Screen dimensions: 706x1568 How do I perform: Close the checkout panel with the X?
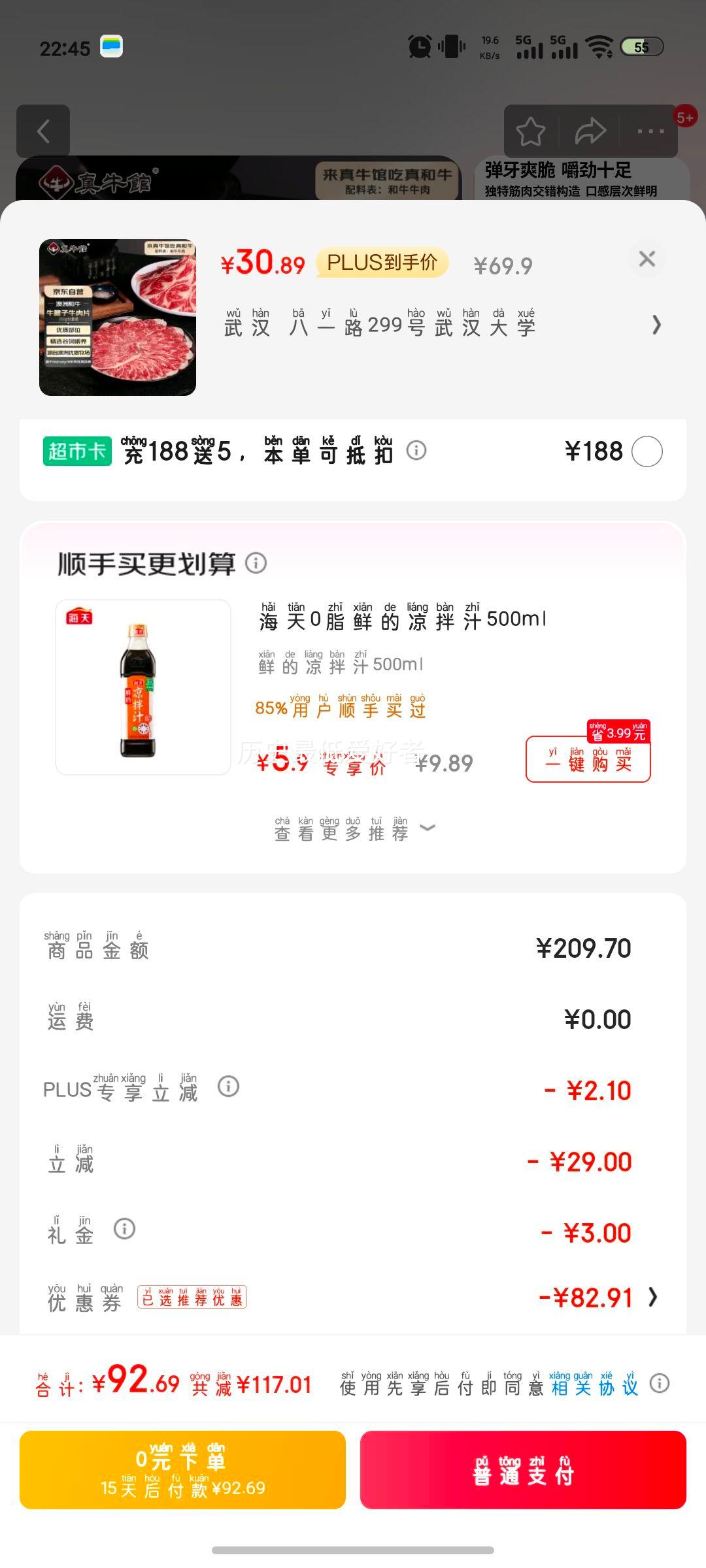point(647,259)
